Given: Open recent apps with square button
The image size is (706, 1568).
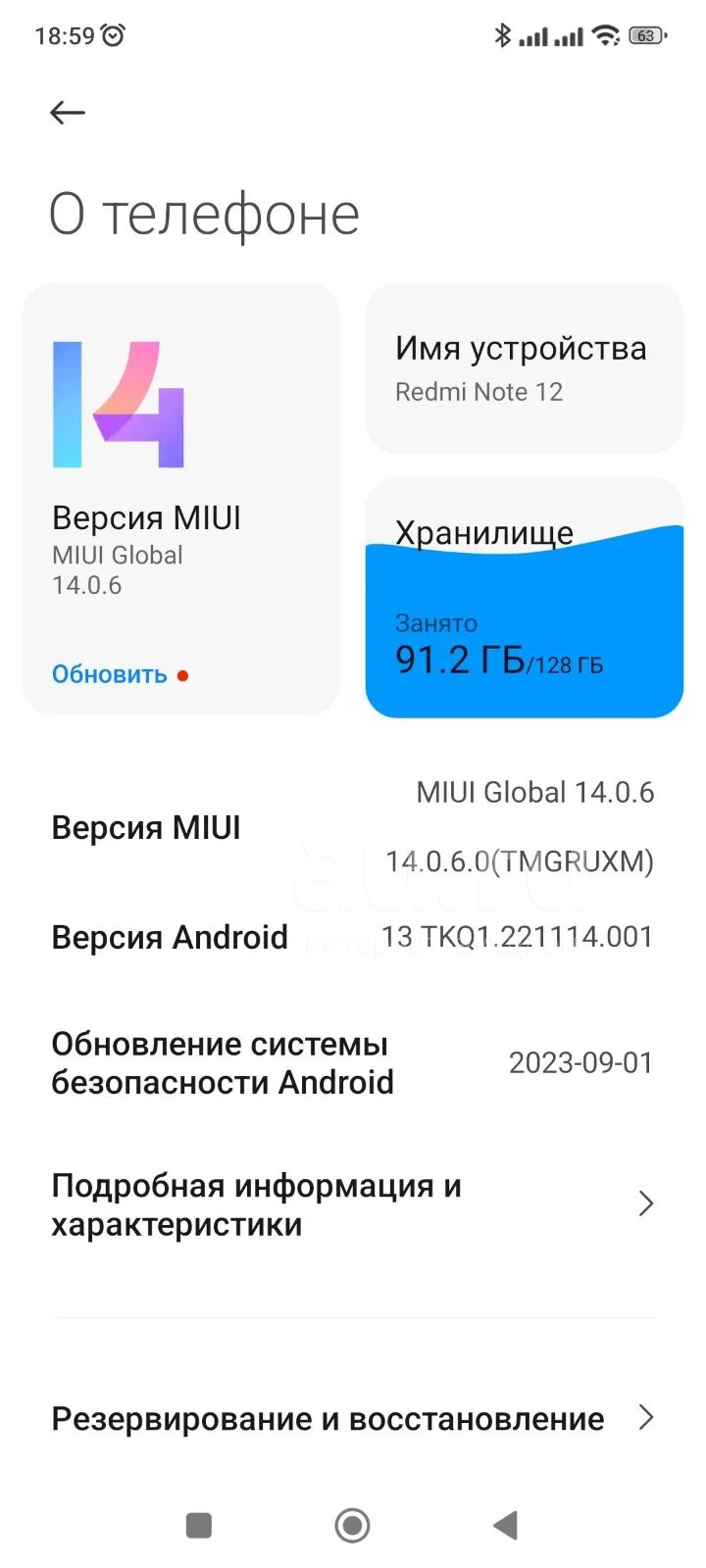Looking at the screenshot, I should point(199,1525).
